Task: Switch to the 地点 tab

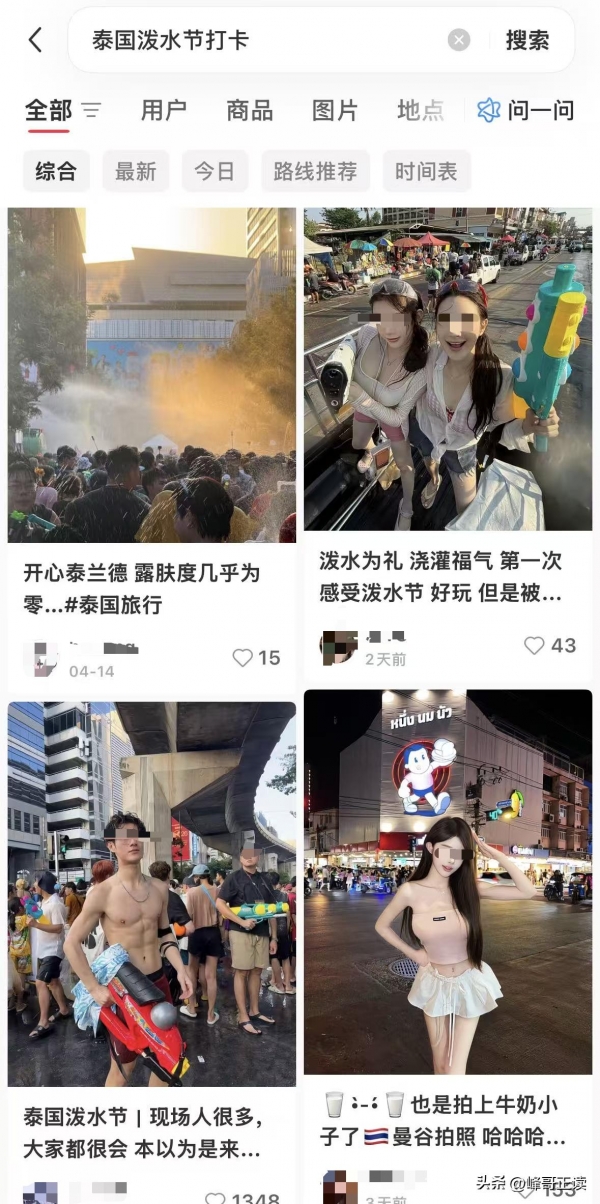Action: (x=420, y=110)
